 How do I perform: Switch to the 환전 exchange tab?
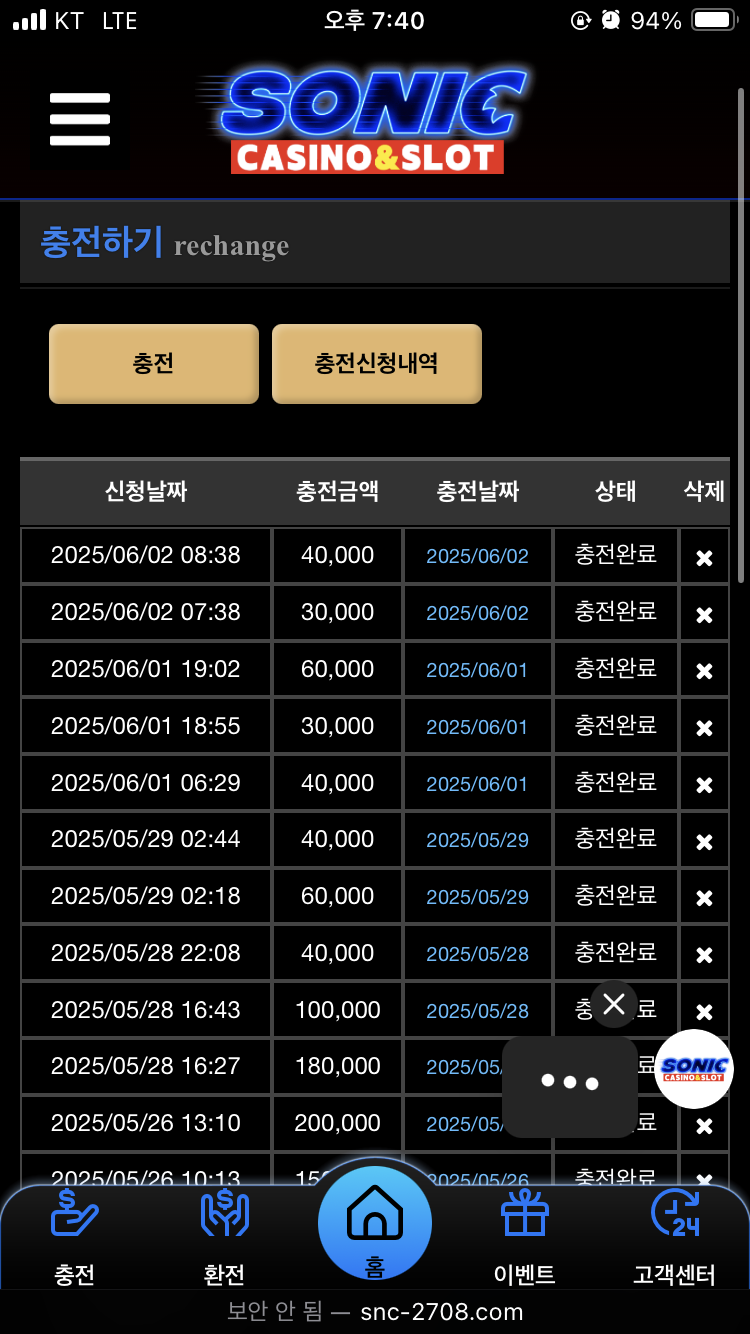click(224, 1238)
